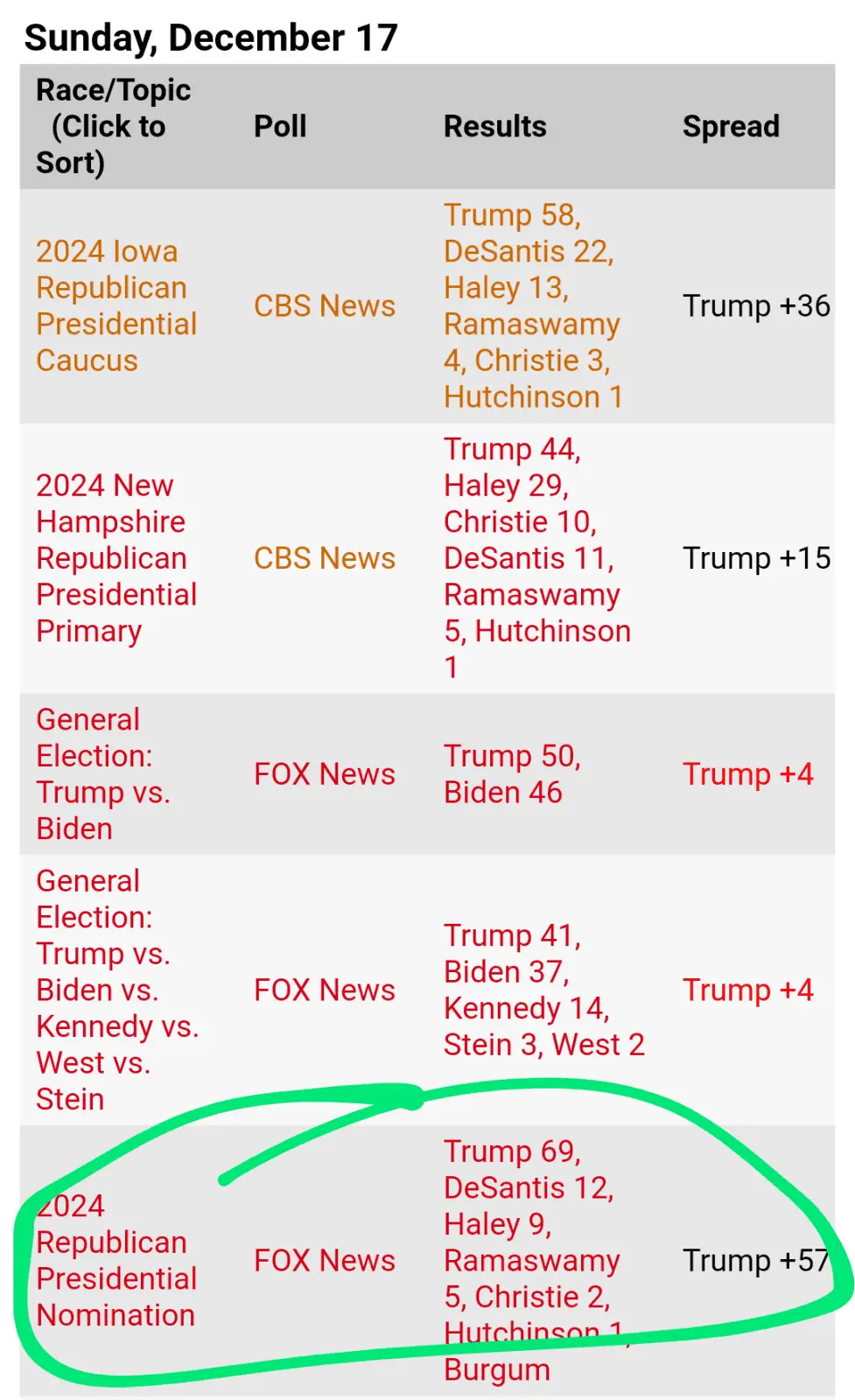Open the CBS News poll for Iowa caucus
855x1400 pixels.
pyautogui.click(x=324, y=306)
